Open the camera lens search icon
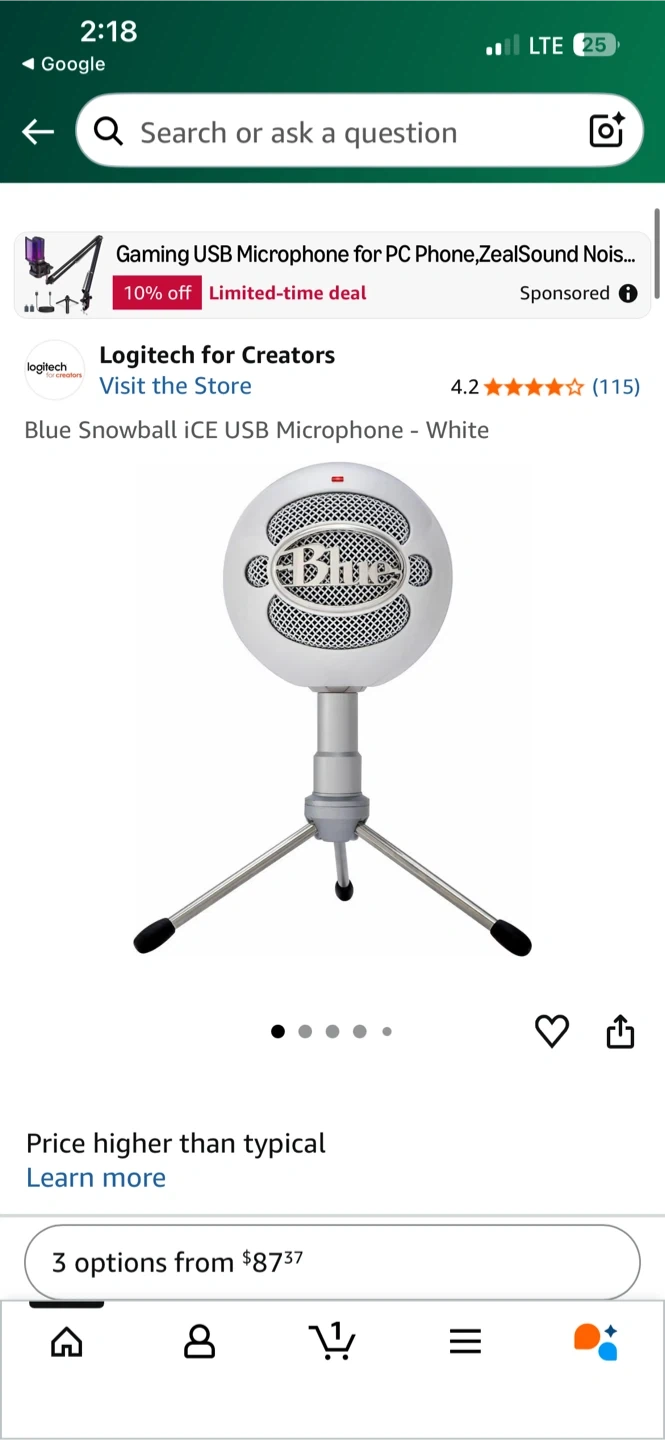 pos(606,131)
